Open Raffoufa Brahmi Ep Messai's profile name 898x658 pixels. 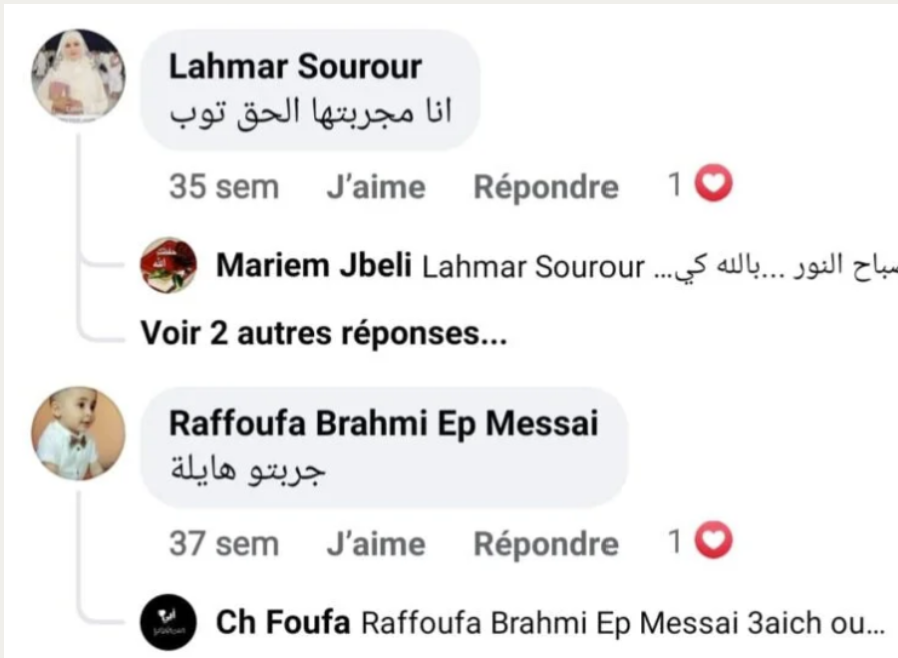click(x=383, y=423)
